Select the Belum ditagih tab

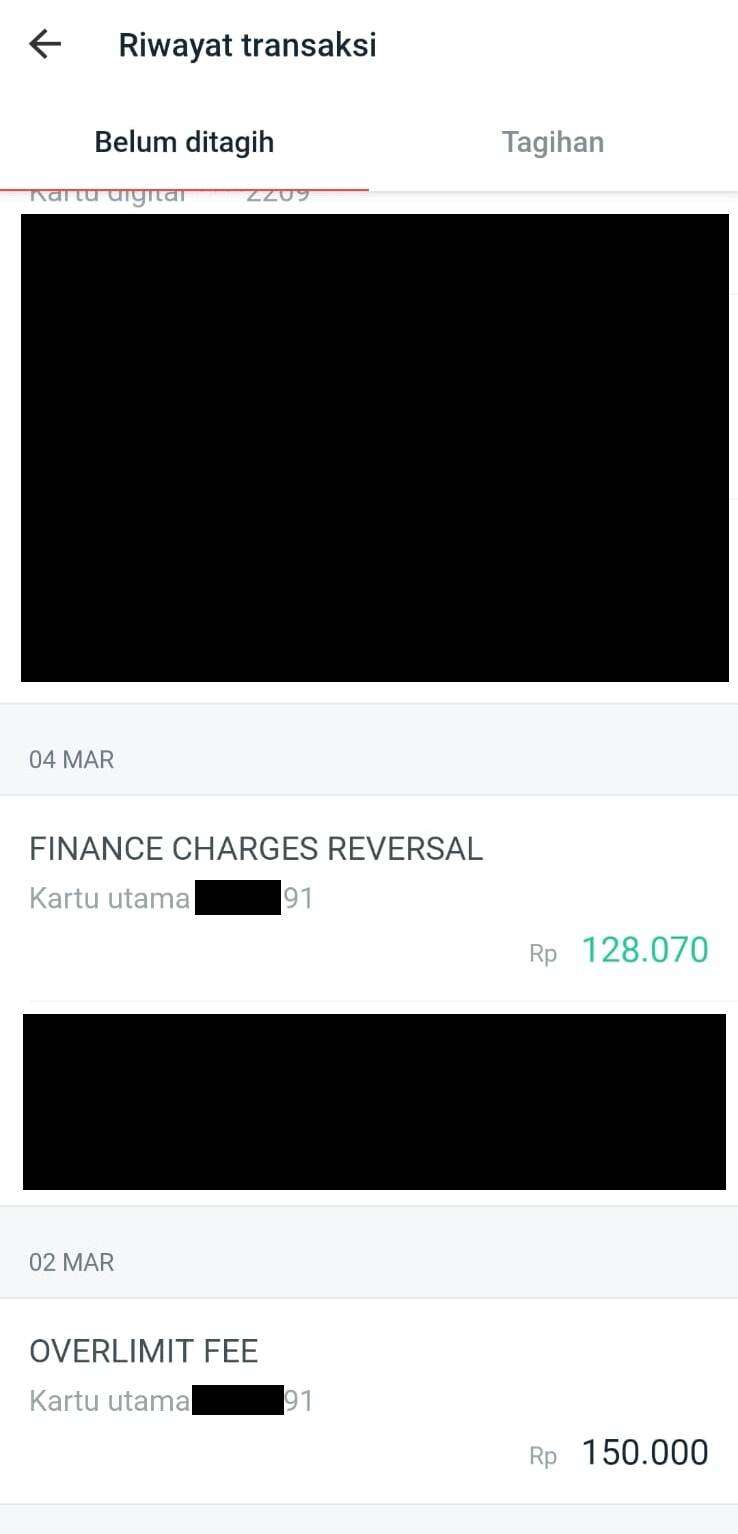(x=184, y=142)
